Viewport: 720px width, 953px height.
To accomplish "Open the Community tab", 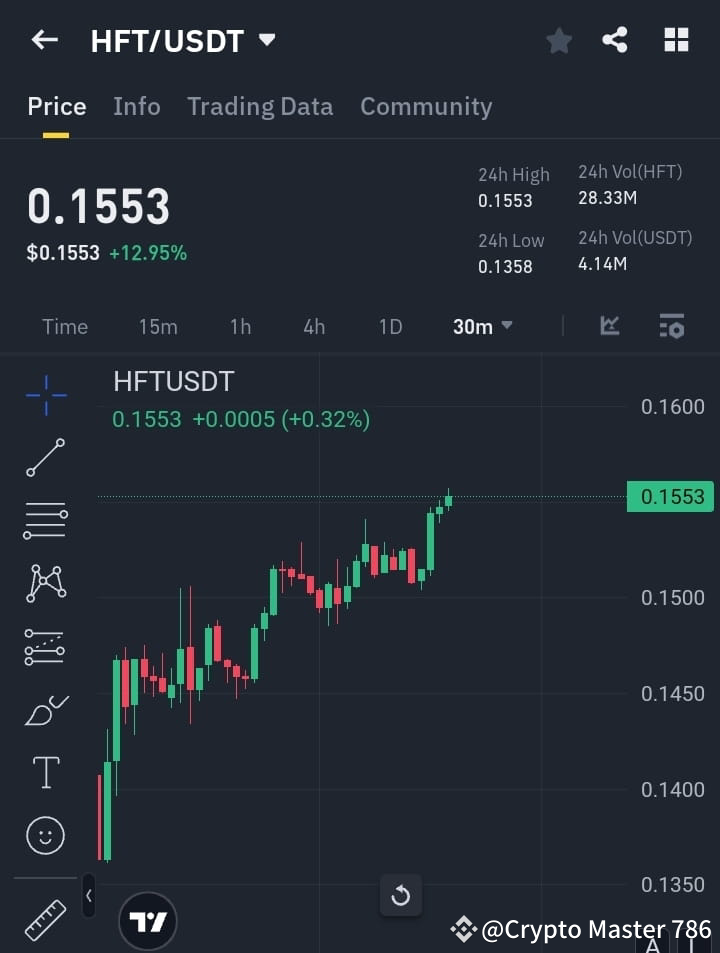I will pyautogui.click(x=426, y=106).
